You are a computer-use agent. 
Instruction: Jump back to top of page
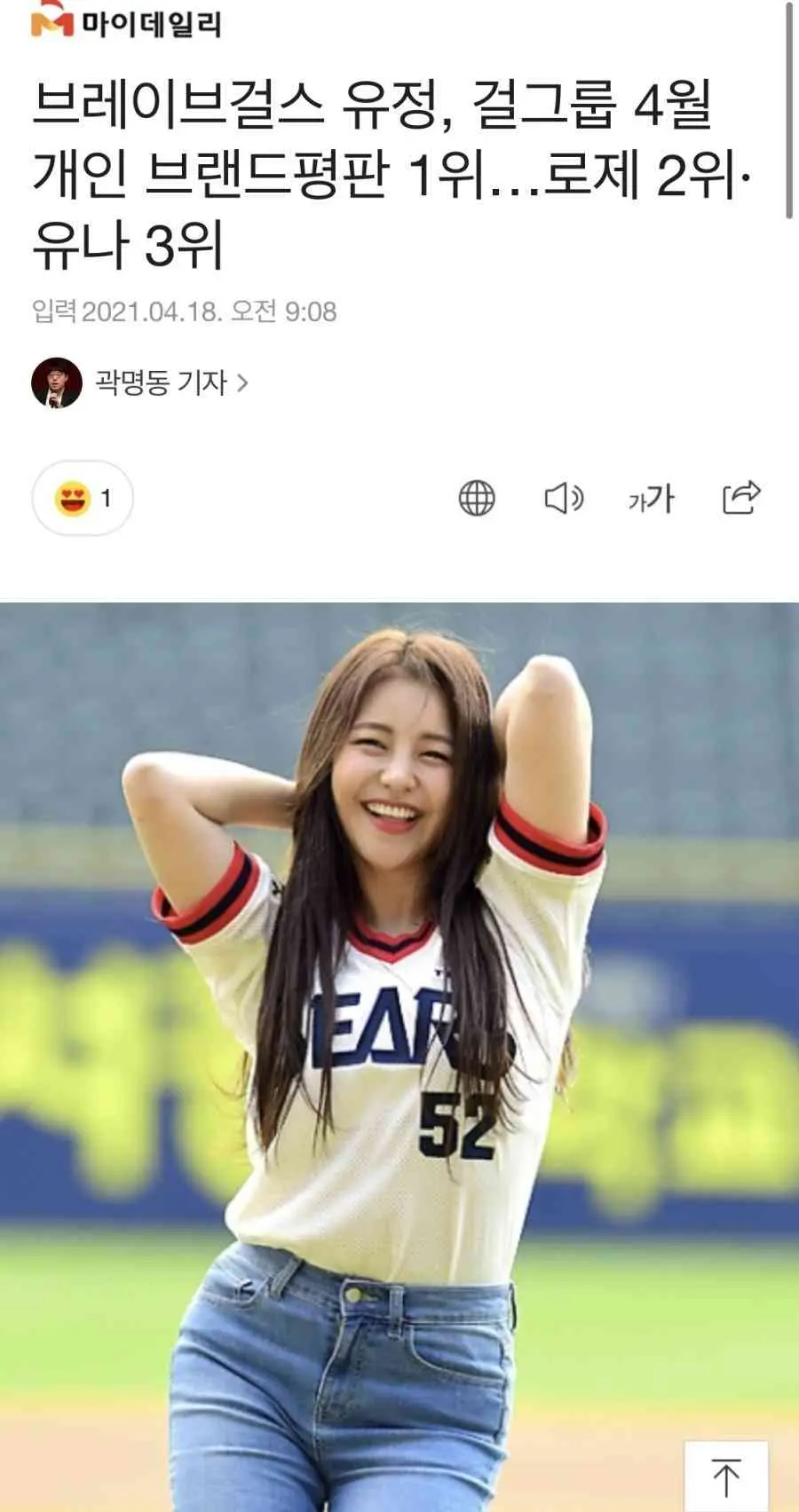(x=726, y=1477)
